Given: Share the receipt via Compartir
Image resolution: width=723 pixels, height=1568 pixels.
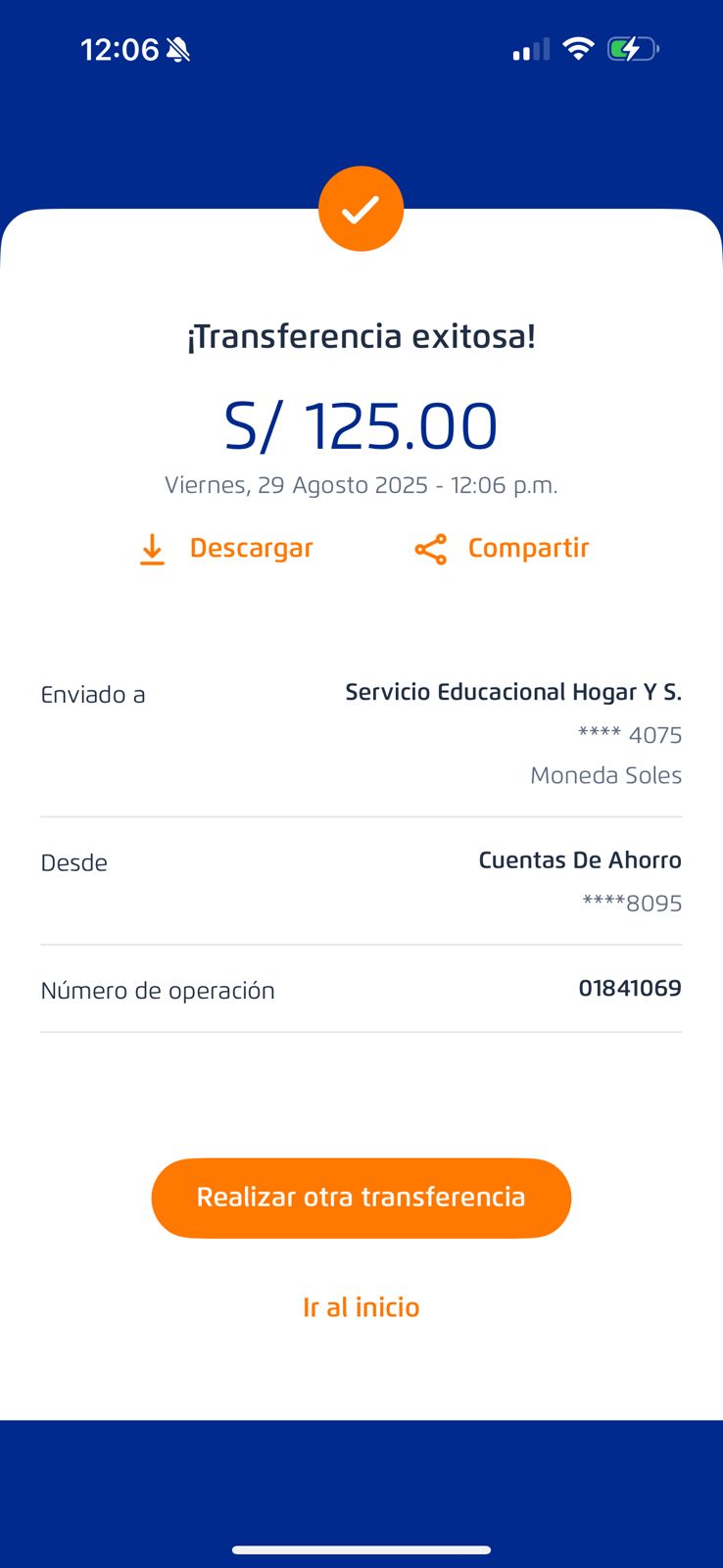Looking at the screenshot, I should click(502, 549).
